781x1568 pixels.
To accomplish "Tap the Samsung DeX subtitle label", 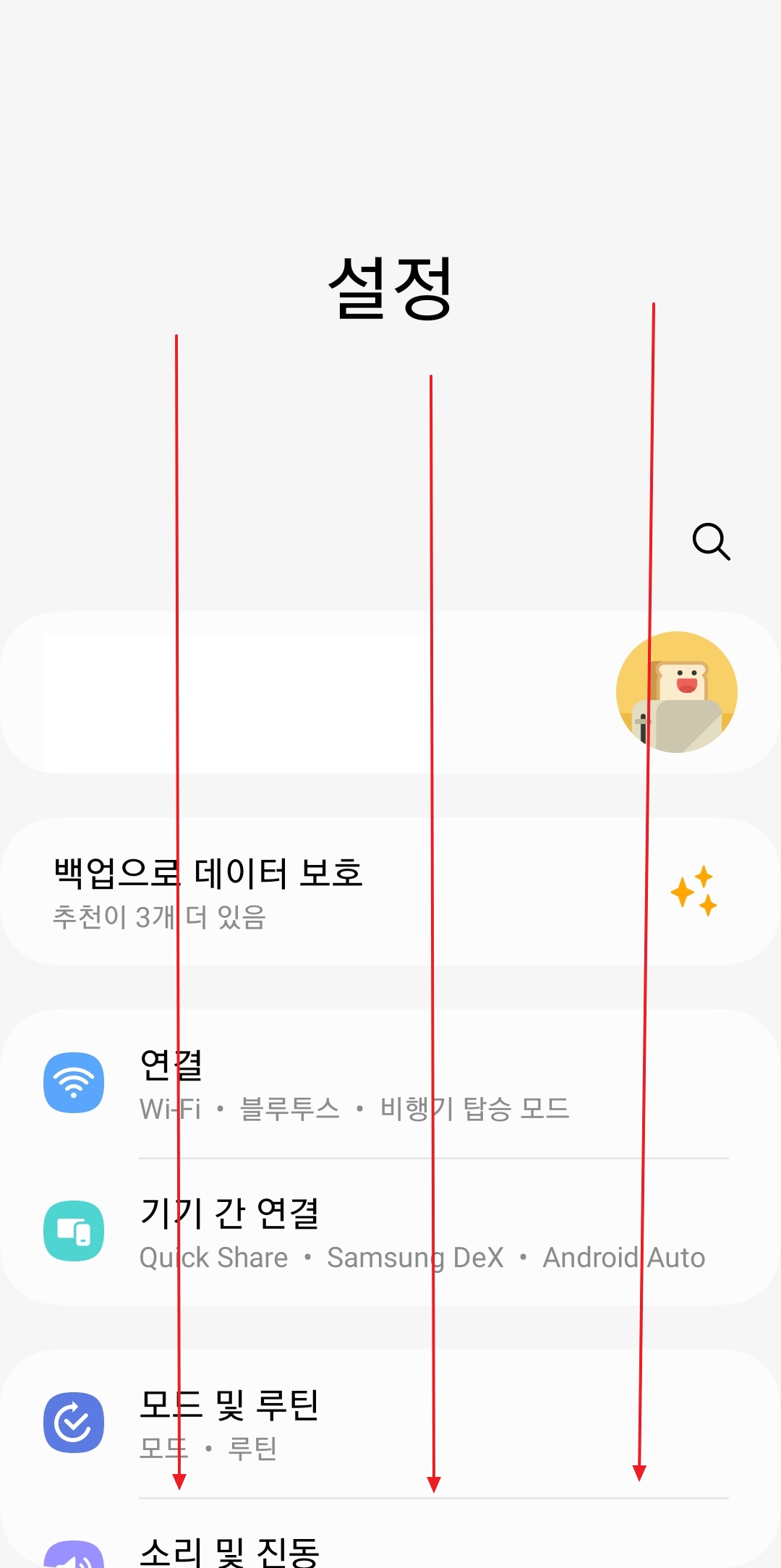I will [414, 1258].
